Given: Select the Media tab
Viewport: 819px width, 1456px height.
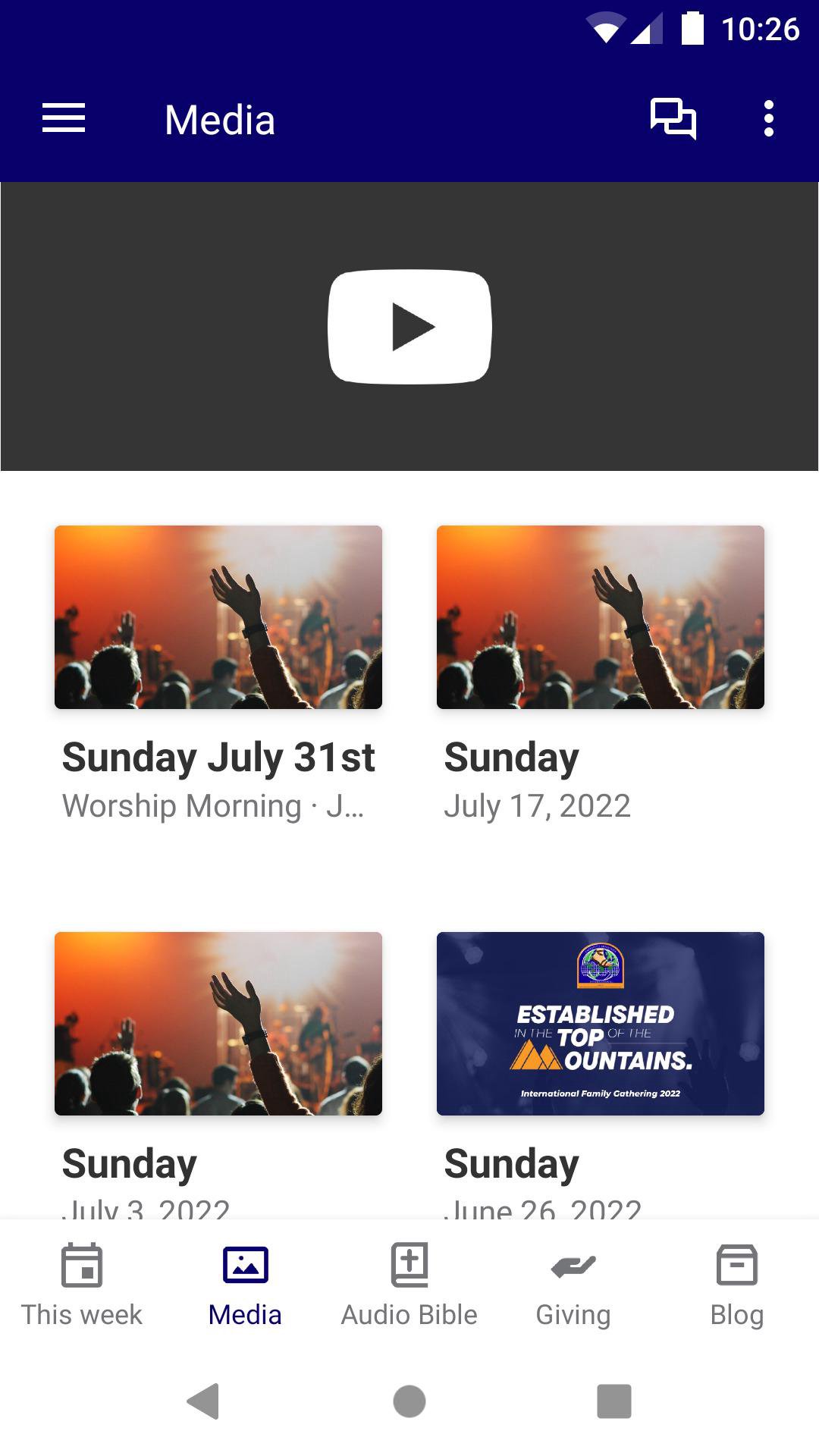Looking at the screenshot, I should (x=245, y=1285).
